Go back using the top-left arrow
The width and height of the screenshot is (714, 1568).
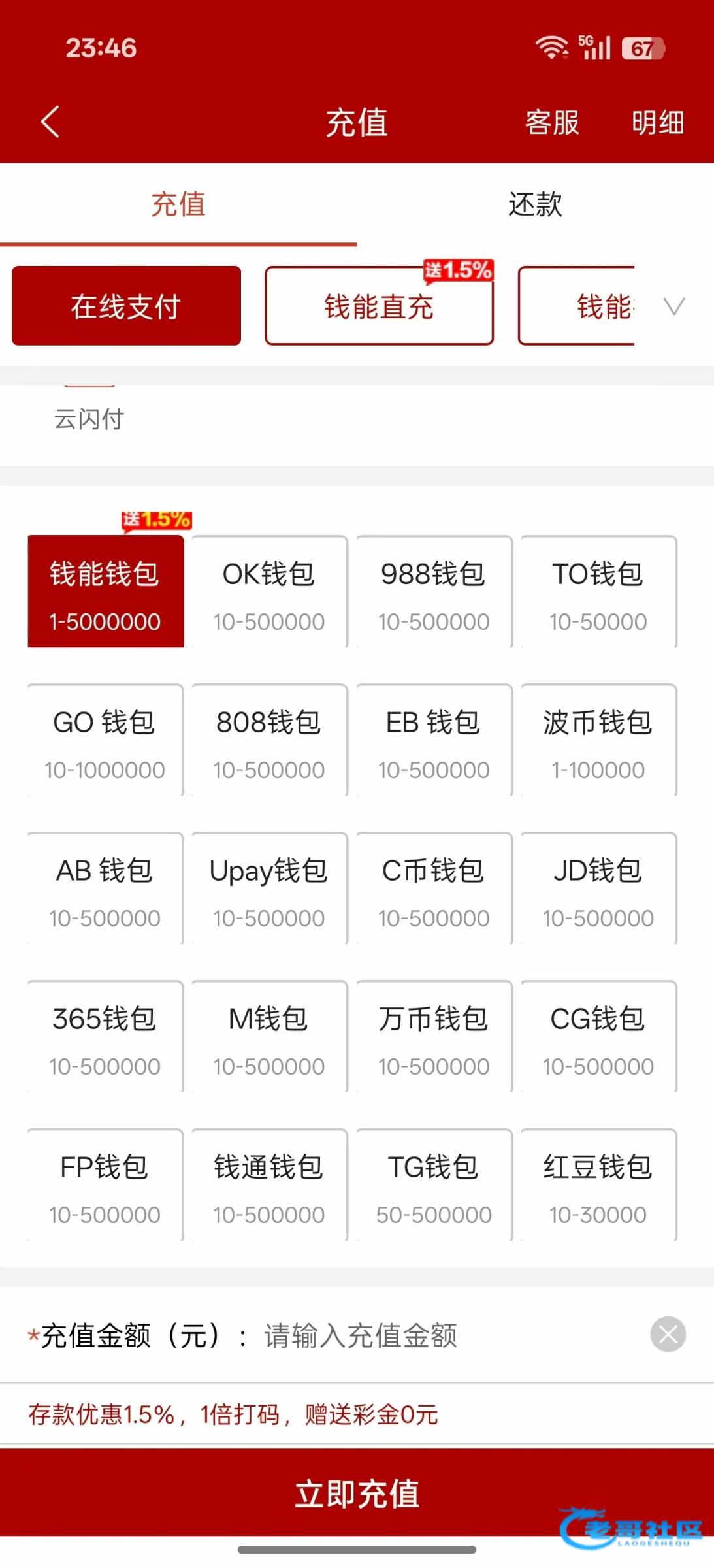tap(50, 122)
